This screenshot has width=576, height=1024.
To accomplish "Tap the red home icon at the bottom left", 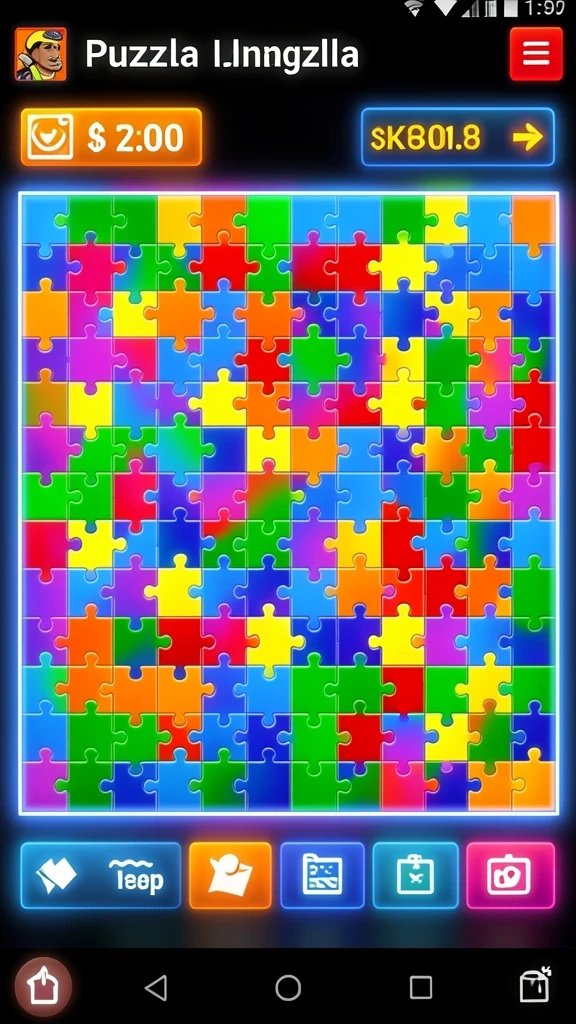I will coord(43,987).
